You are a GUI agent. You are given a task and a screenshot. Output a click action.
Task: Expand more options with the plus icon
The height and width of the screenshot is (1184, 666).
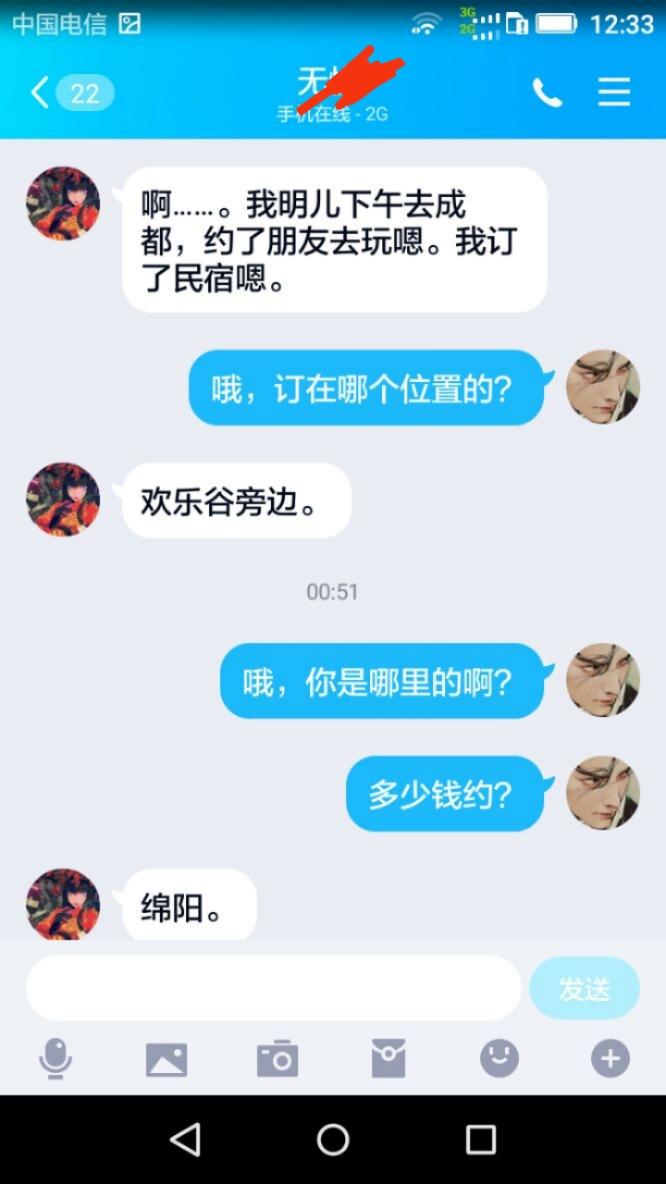click(x=610, y=1058)
